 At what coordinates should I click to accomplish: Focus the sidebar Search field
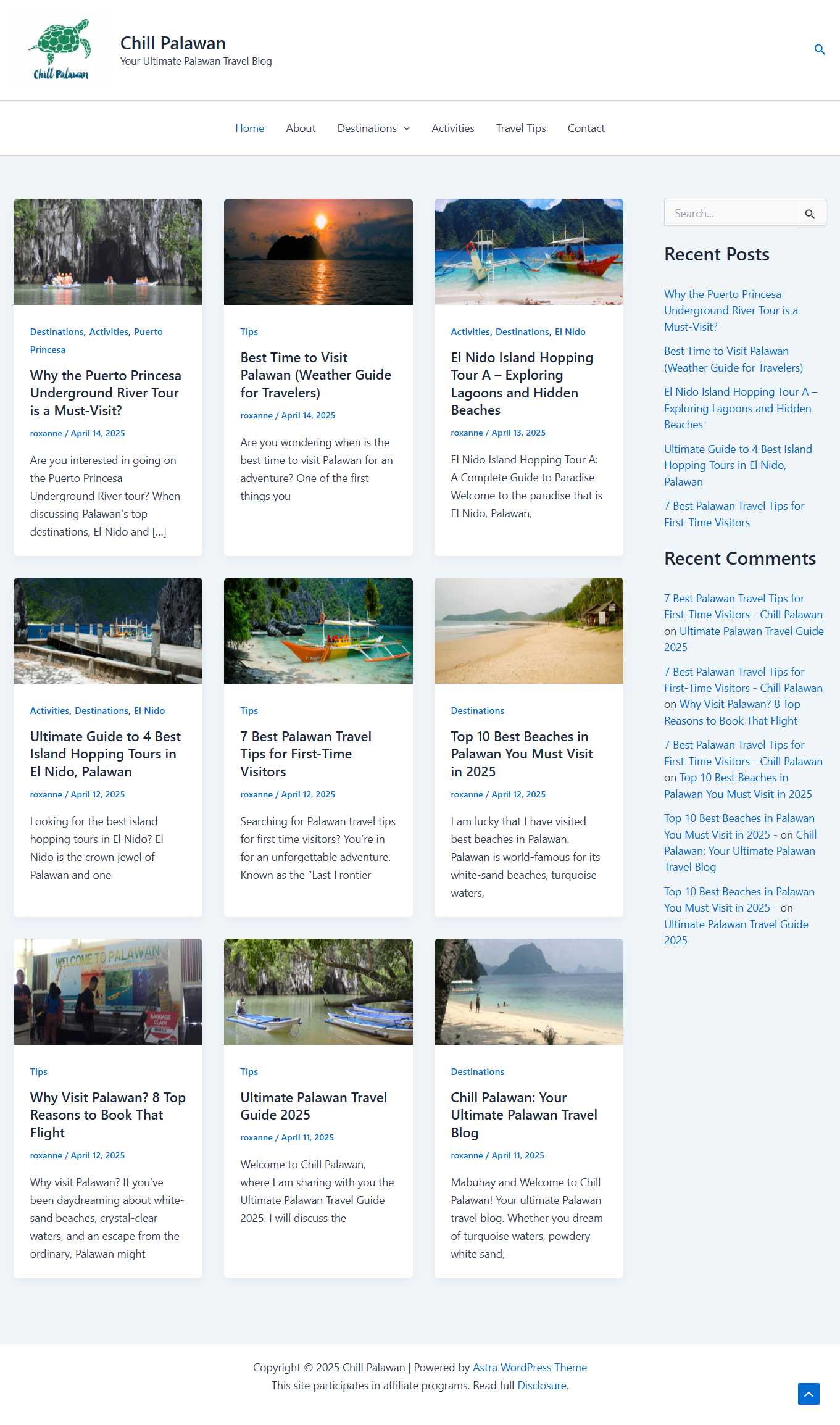[730, 214]
